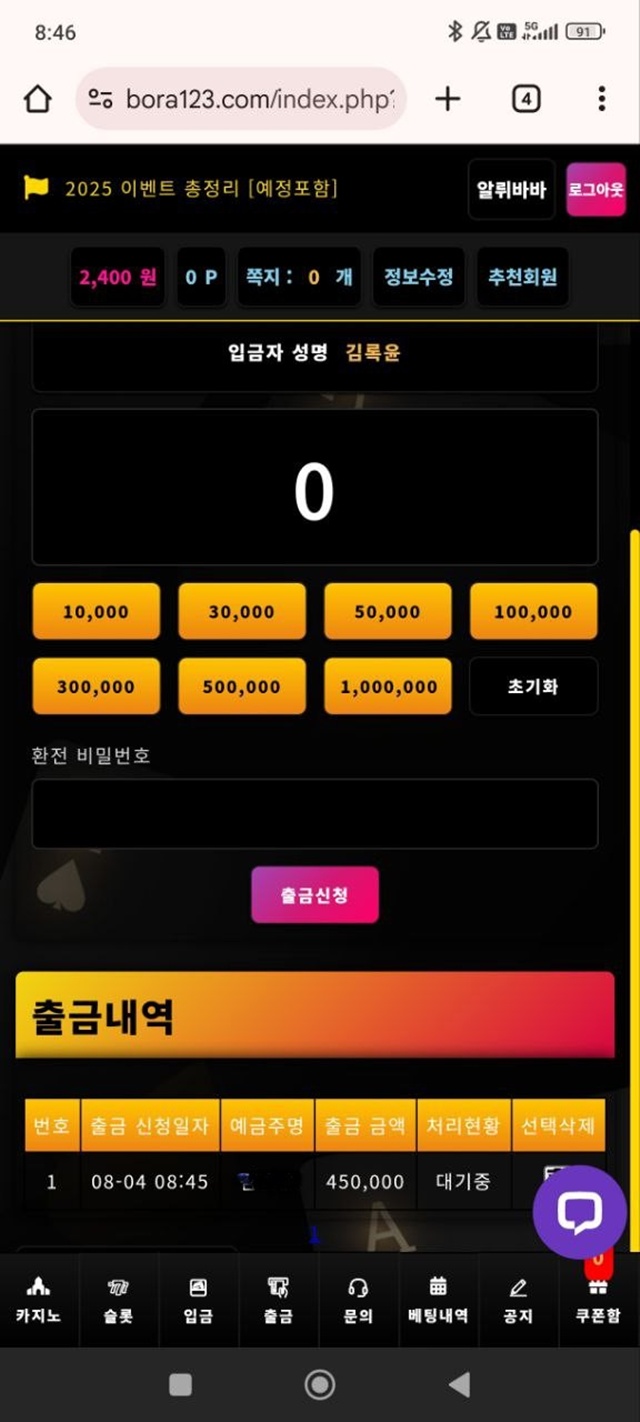The image size is (640, 1422).
Task: Open the browser overflow menu
Action: (601, 98)
